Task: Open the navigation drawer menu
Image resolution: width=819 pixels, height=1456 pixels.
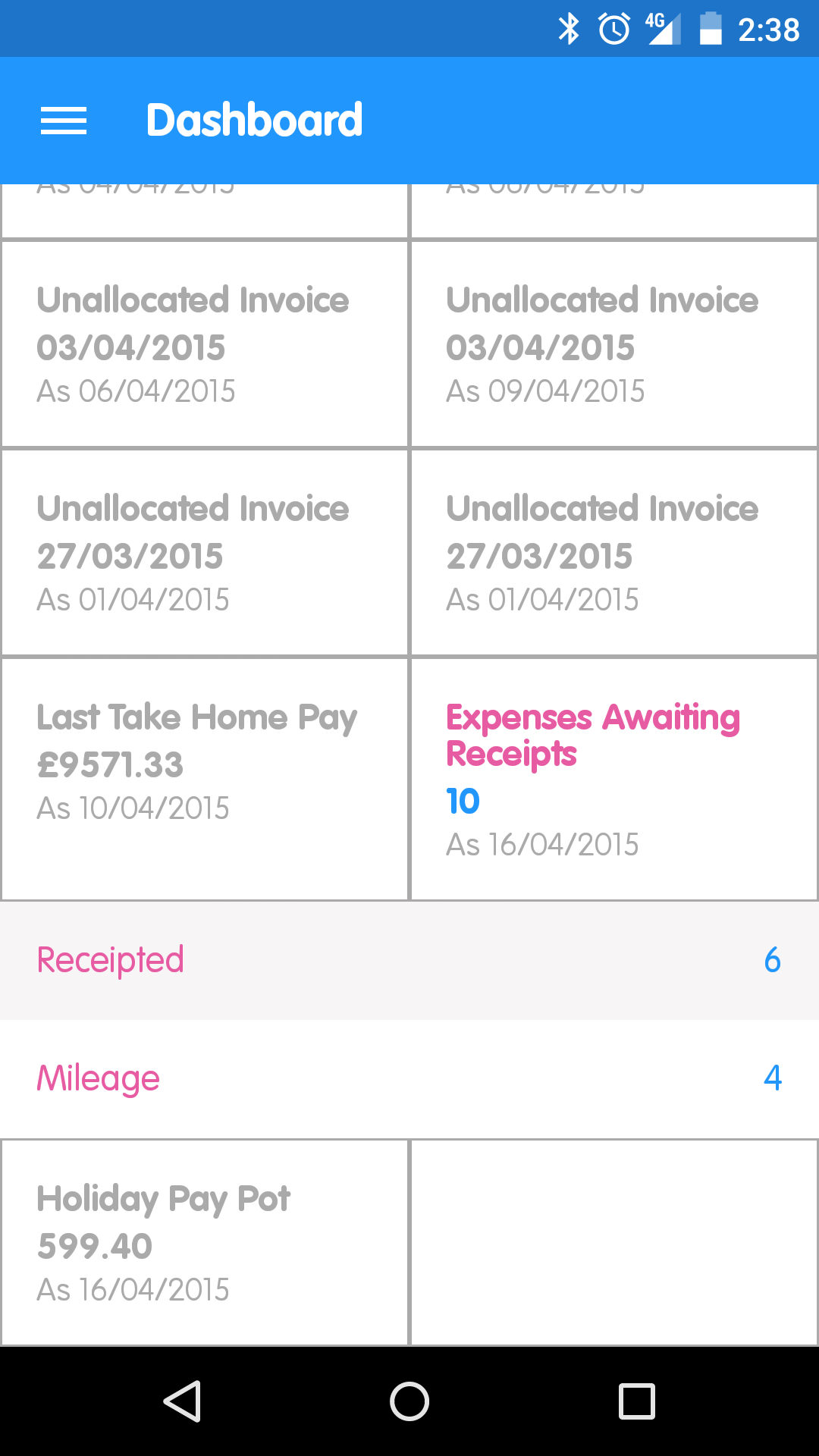Action: click(64, 120)
